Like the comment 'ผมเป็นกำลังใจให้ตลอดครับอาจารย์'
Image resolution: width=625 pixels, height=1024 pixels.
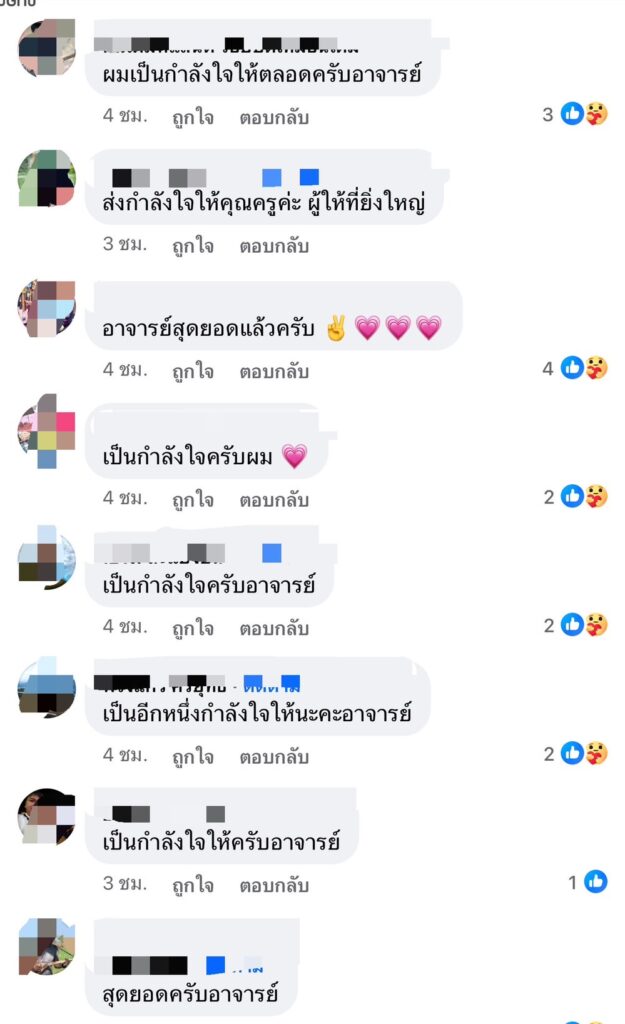coord(192,117)
